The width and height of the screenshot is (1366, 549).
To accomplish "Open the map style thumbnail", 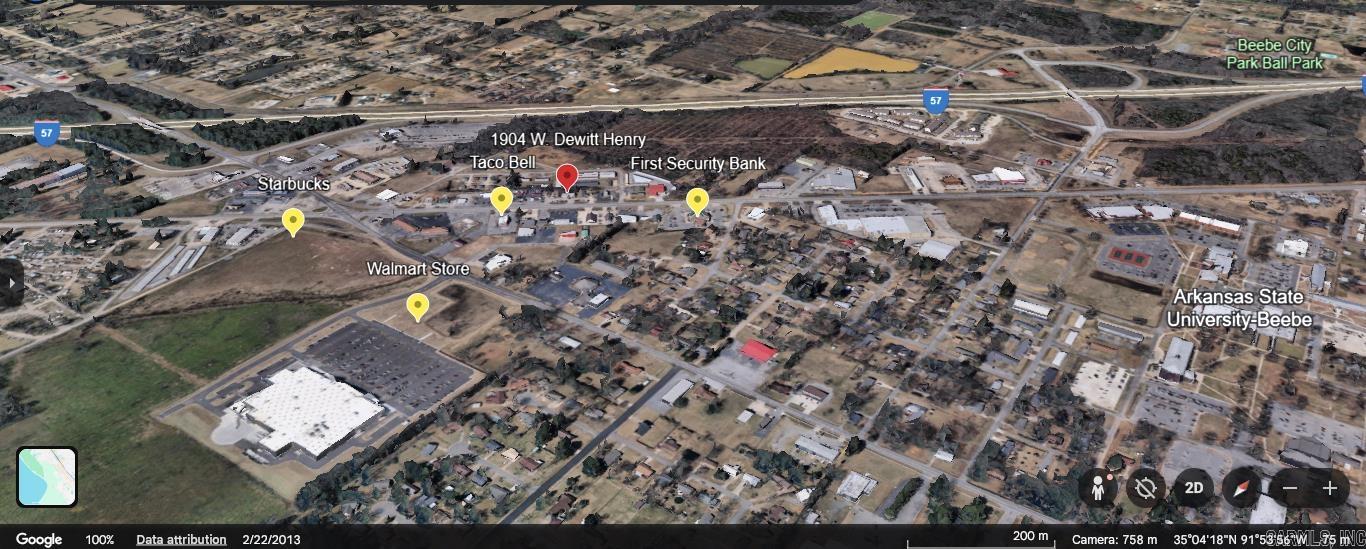I will (x=47, y=477).
